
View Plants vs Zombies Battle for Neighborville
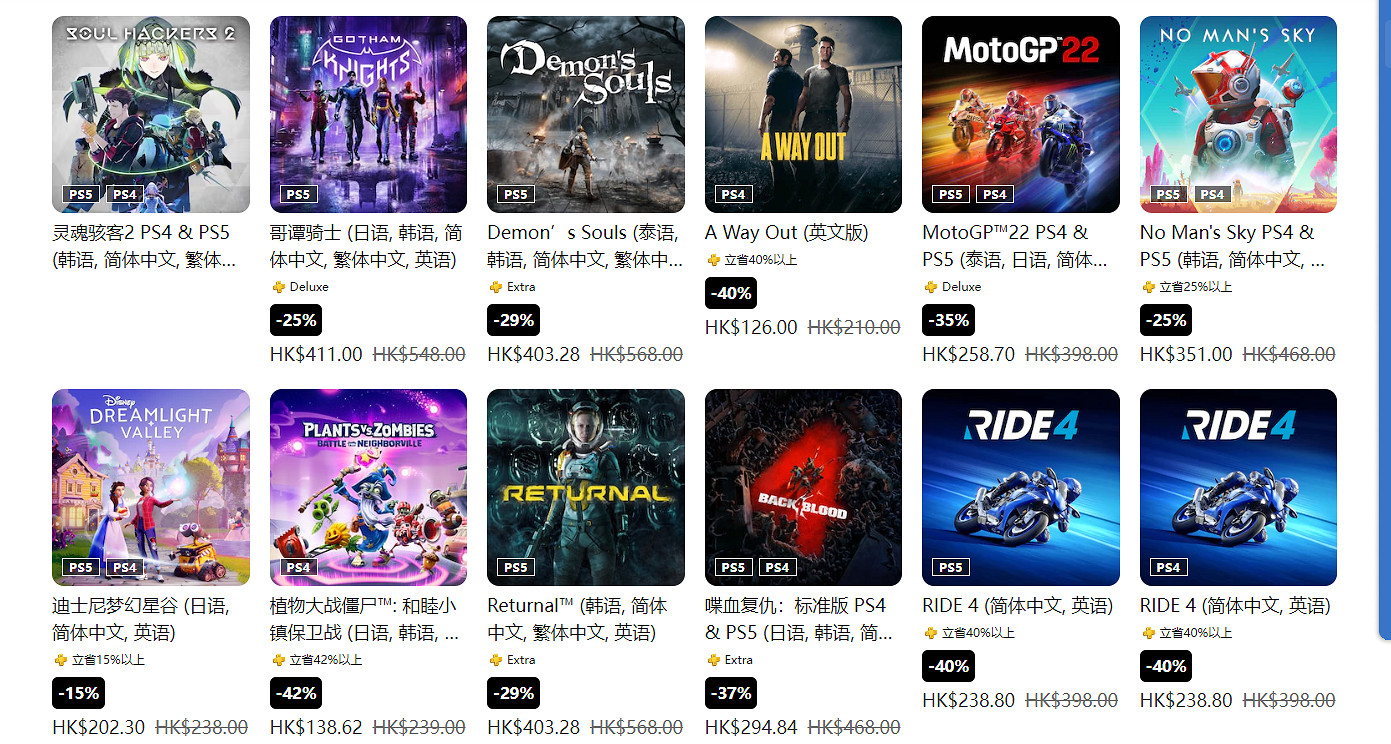coord(368,487)
